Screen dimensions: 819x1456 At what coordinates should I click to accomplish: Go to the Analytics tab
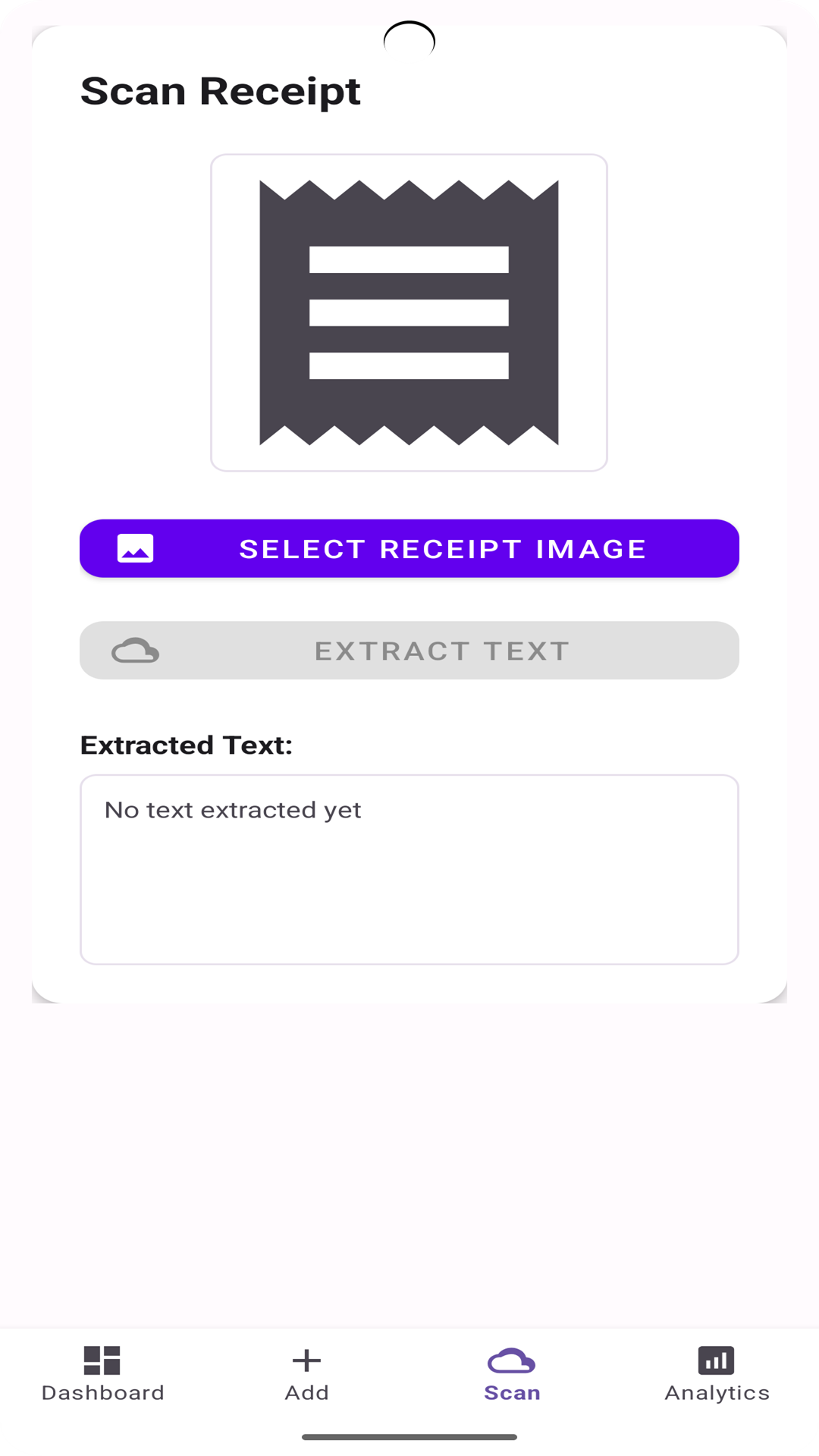tap(717, 1373)
